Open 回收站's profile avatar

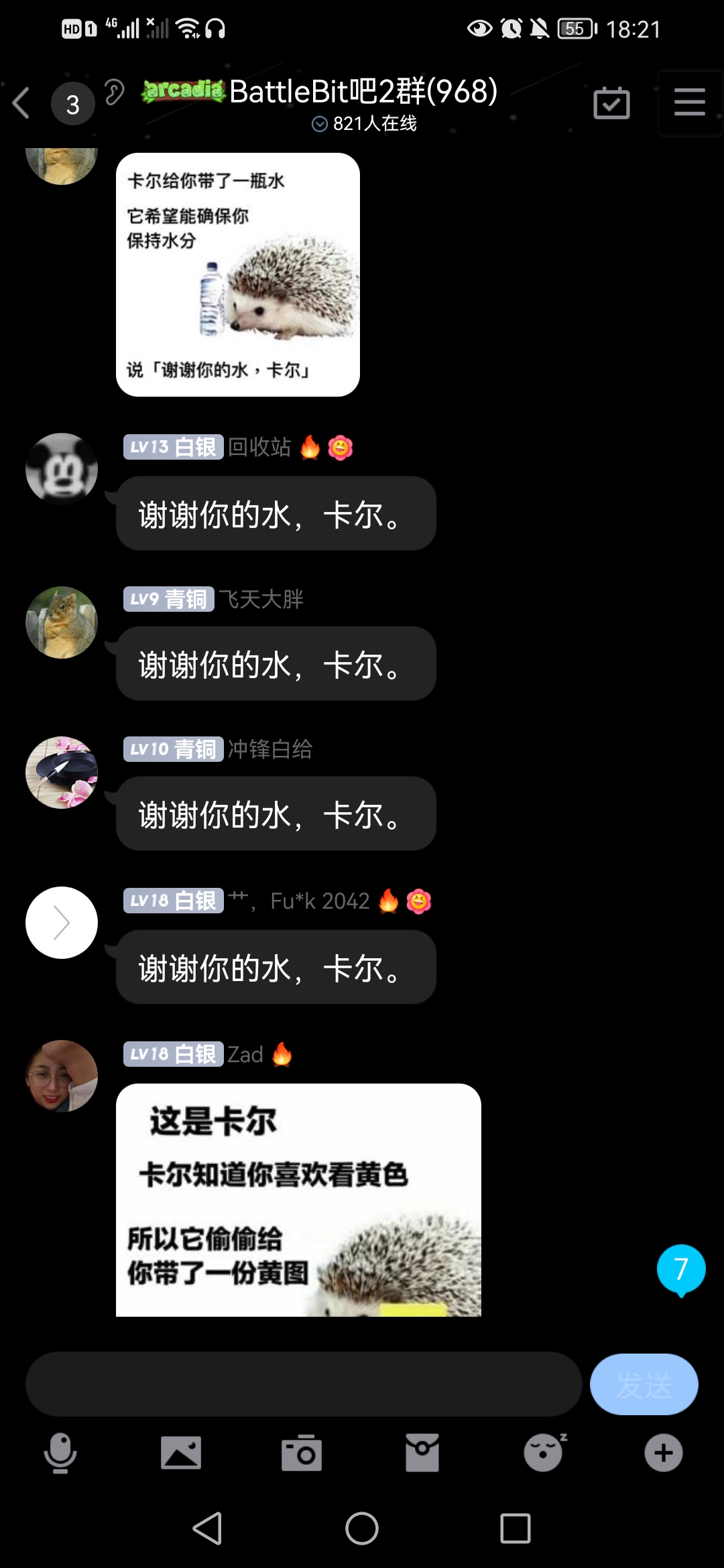tap(62, 468)
